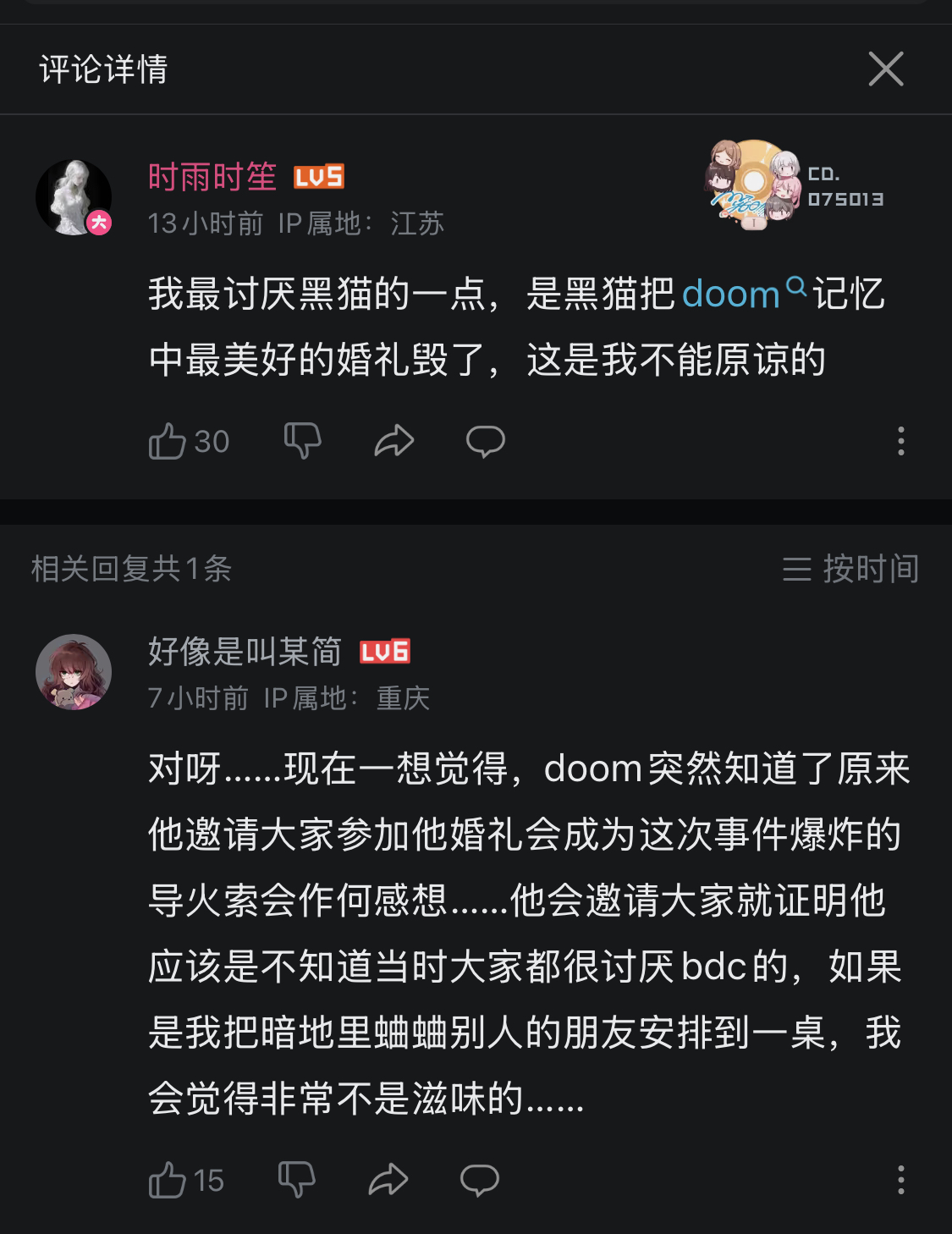
Task: Share 好像是叫某简's reply
Action: point(388,1180)
